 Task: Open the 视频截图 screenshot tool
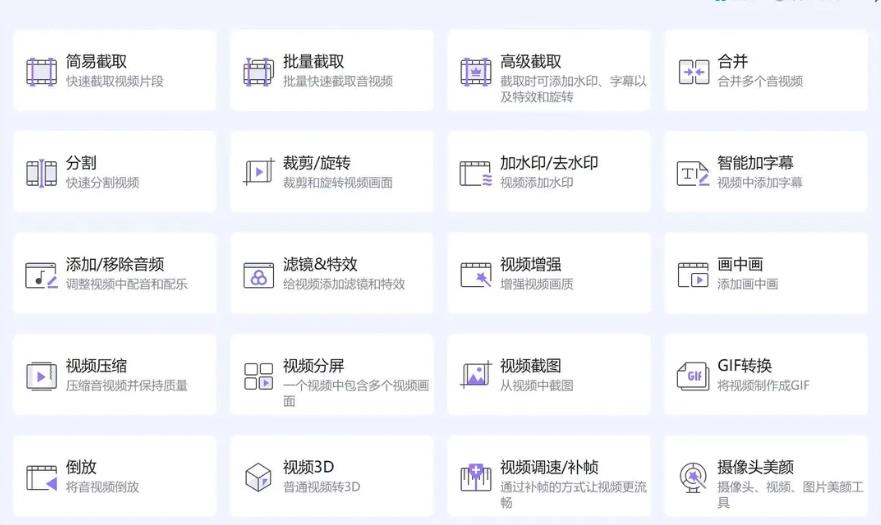pyautogui.click(x=548, y=375)
